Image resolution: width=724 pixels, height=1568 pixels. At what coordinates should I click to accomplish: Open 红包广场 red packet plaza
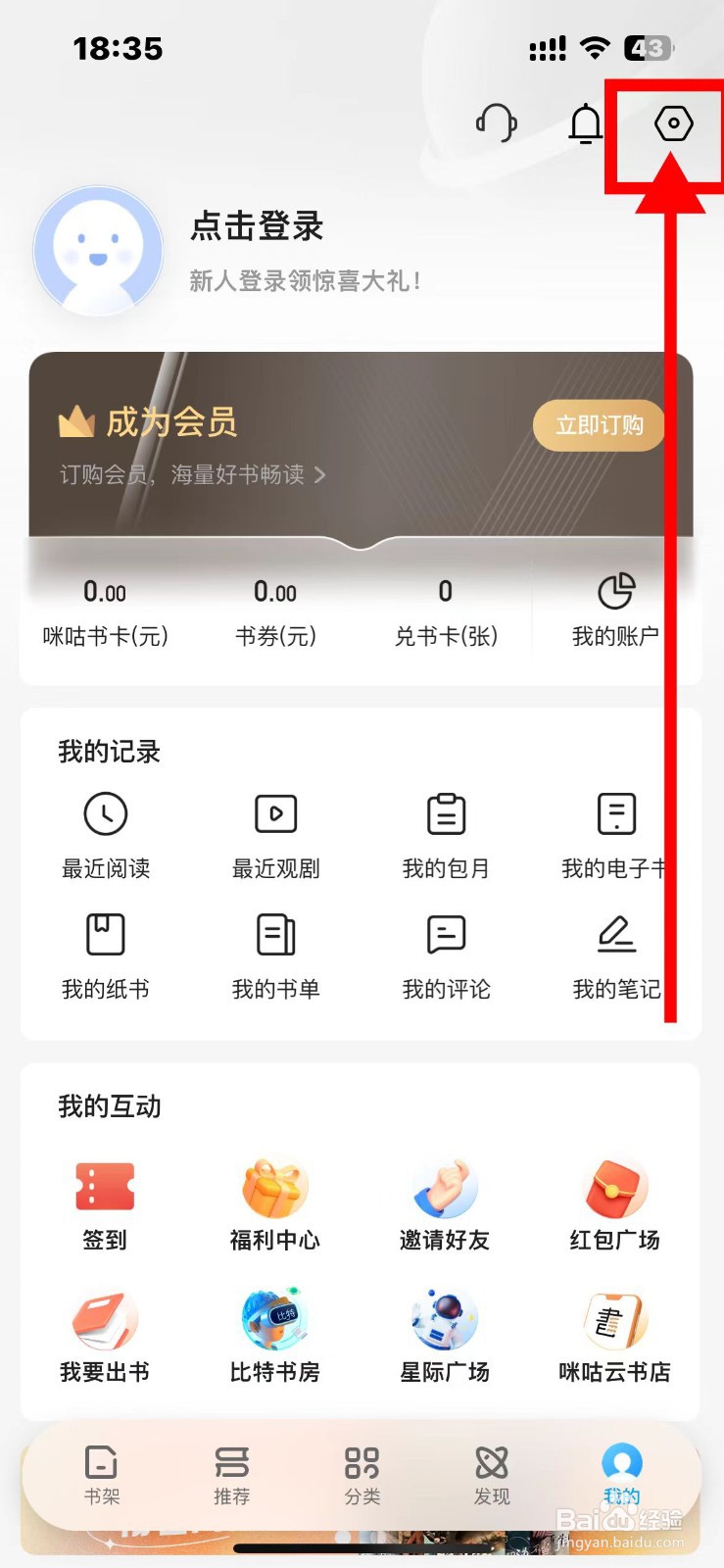(615, 1205)
